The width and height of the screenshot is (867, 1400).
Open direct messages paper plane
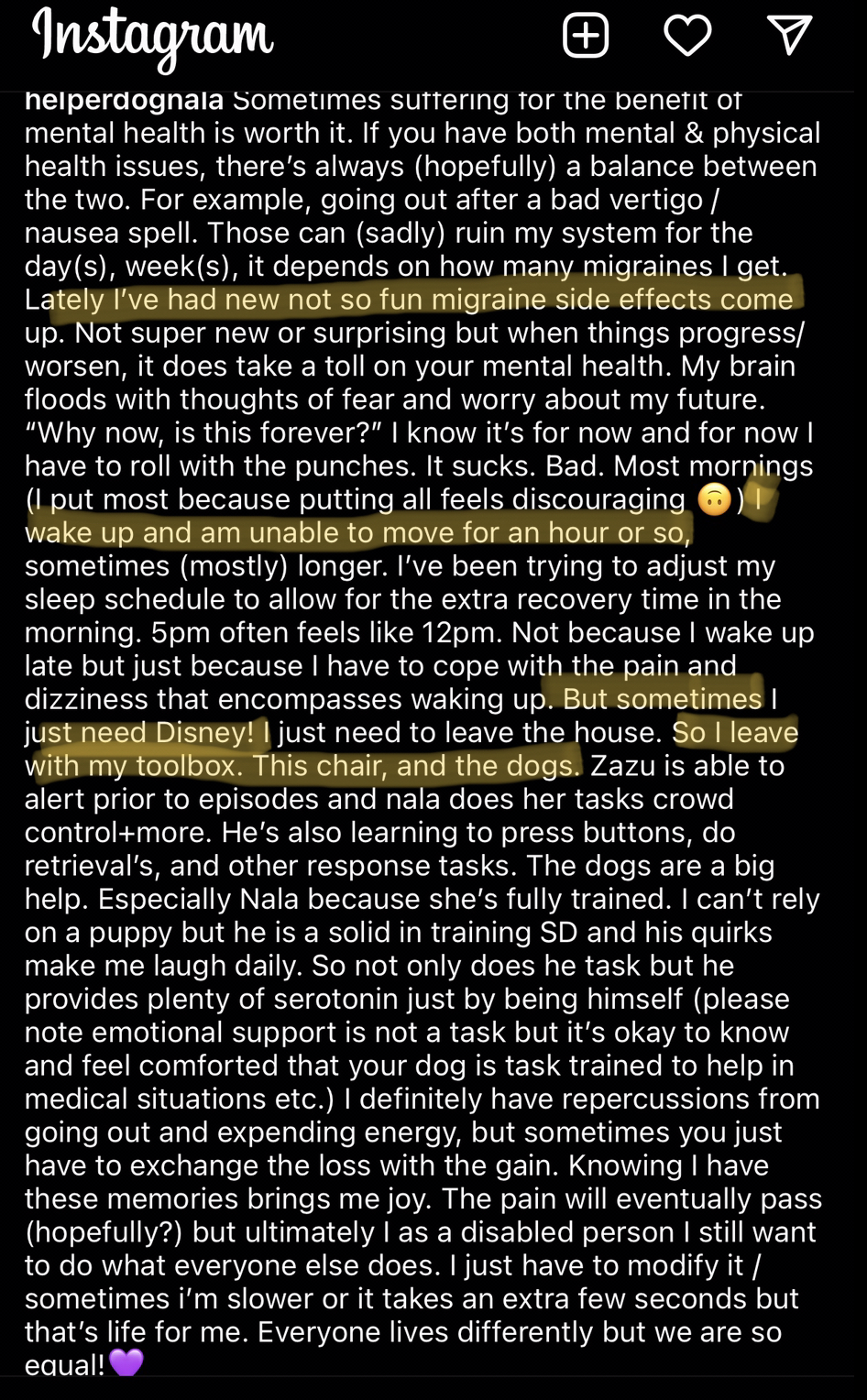coord(789,35)
